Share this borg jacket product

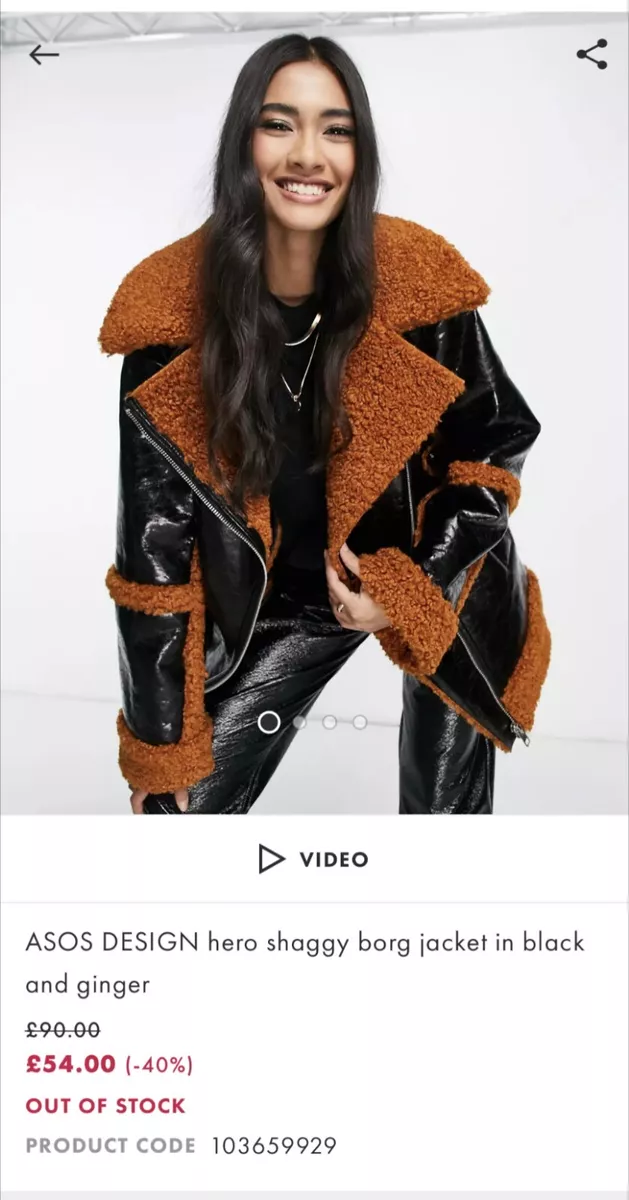point(592,54)
